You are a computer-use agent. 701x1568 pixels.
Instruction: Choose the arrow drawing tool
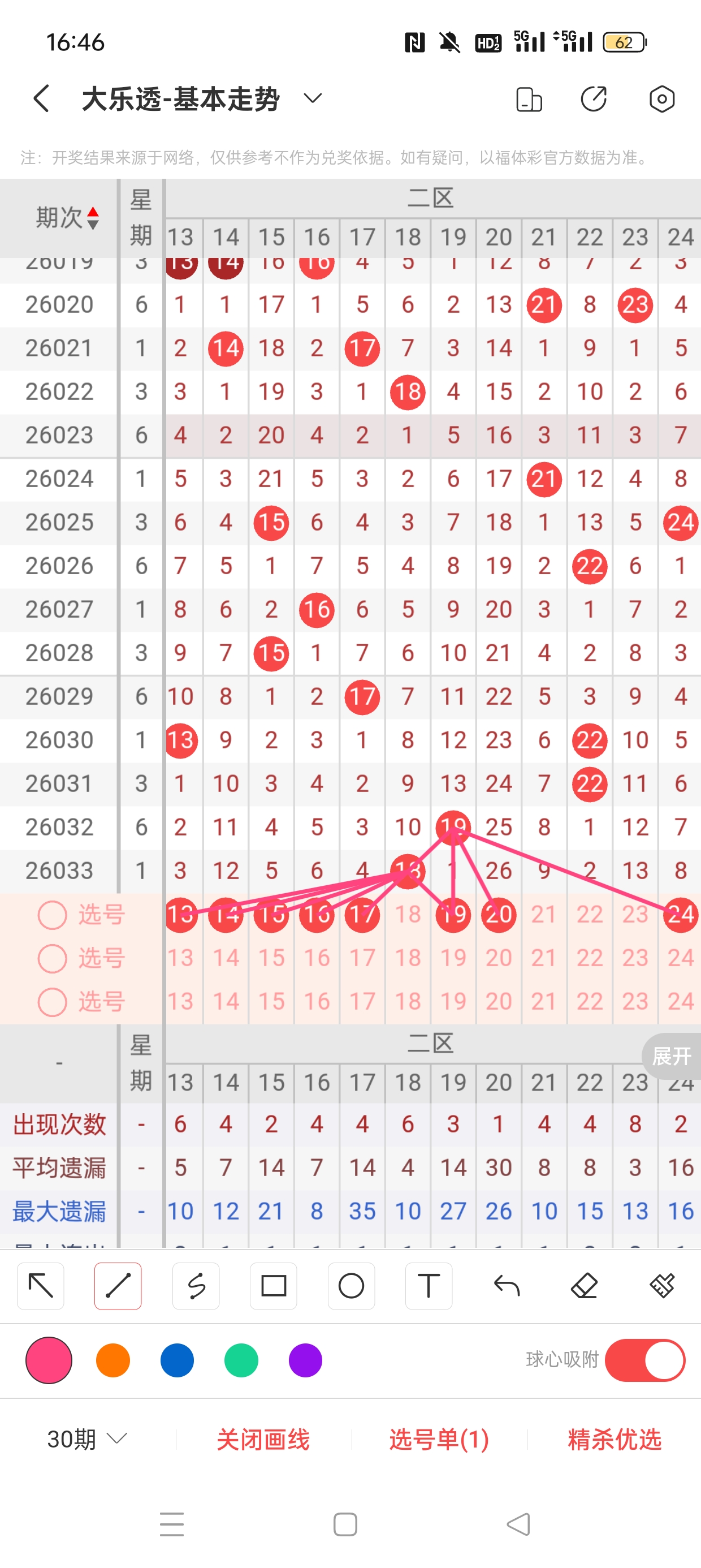point(41,1286)
